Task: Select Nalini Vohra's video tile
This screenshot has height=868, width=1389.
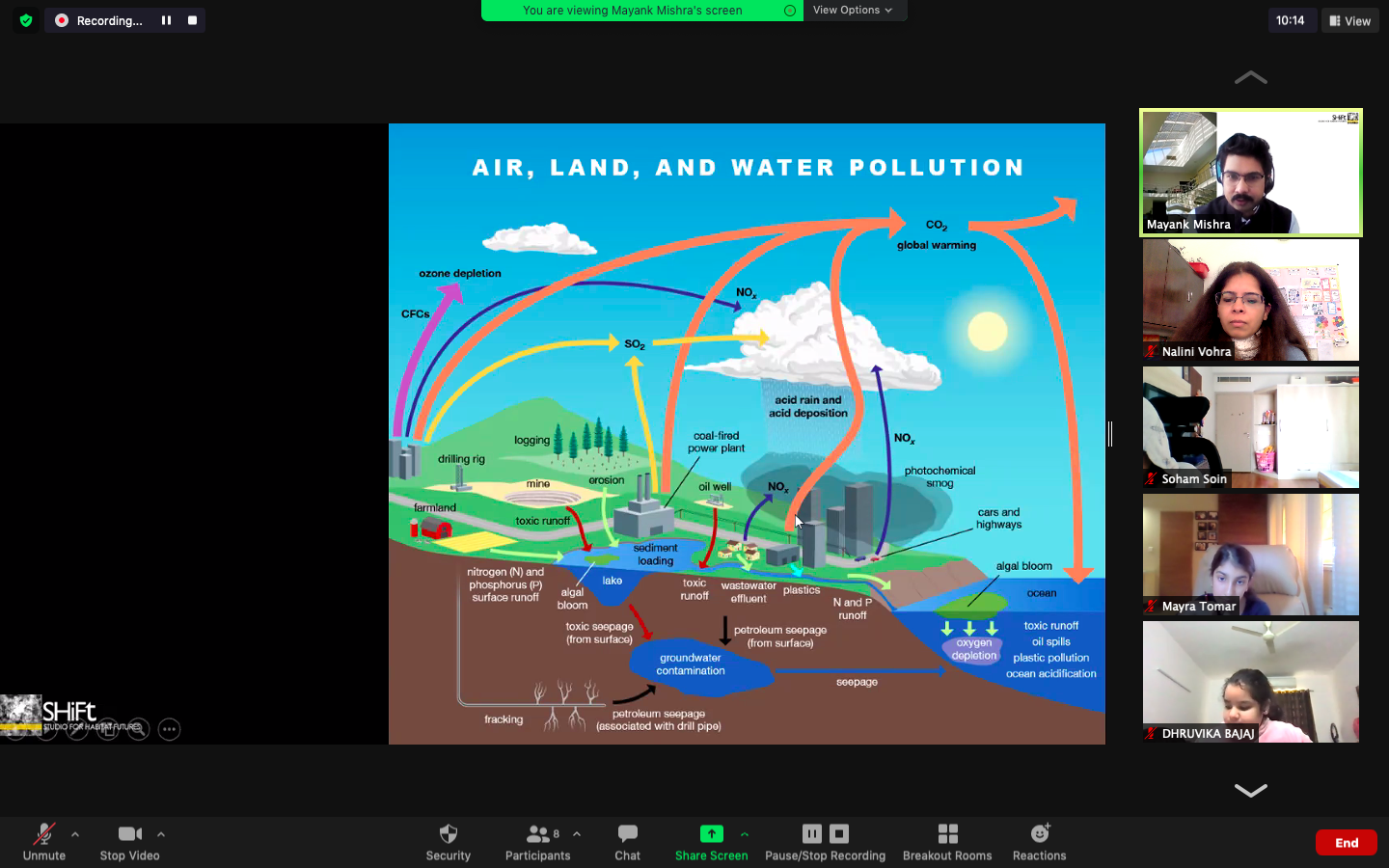Action: [x=1250, y=299]
